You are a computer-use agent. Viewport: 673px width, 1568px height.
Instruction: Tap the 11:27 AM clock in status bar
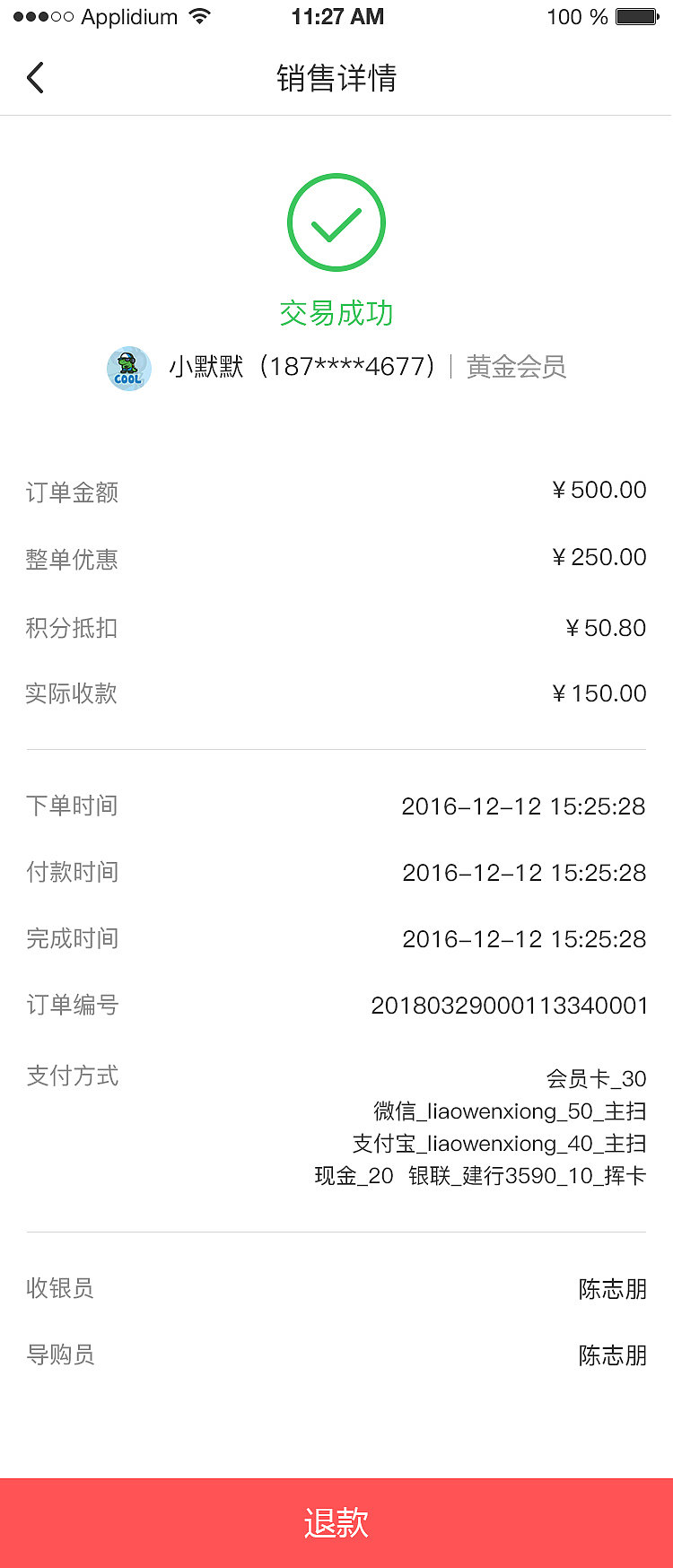336,15
